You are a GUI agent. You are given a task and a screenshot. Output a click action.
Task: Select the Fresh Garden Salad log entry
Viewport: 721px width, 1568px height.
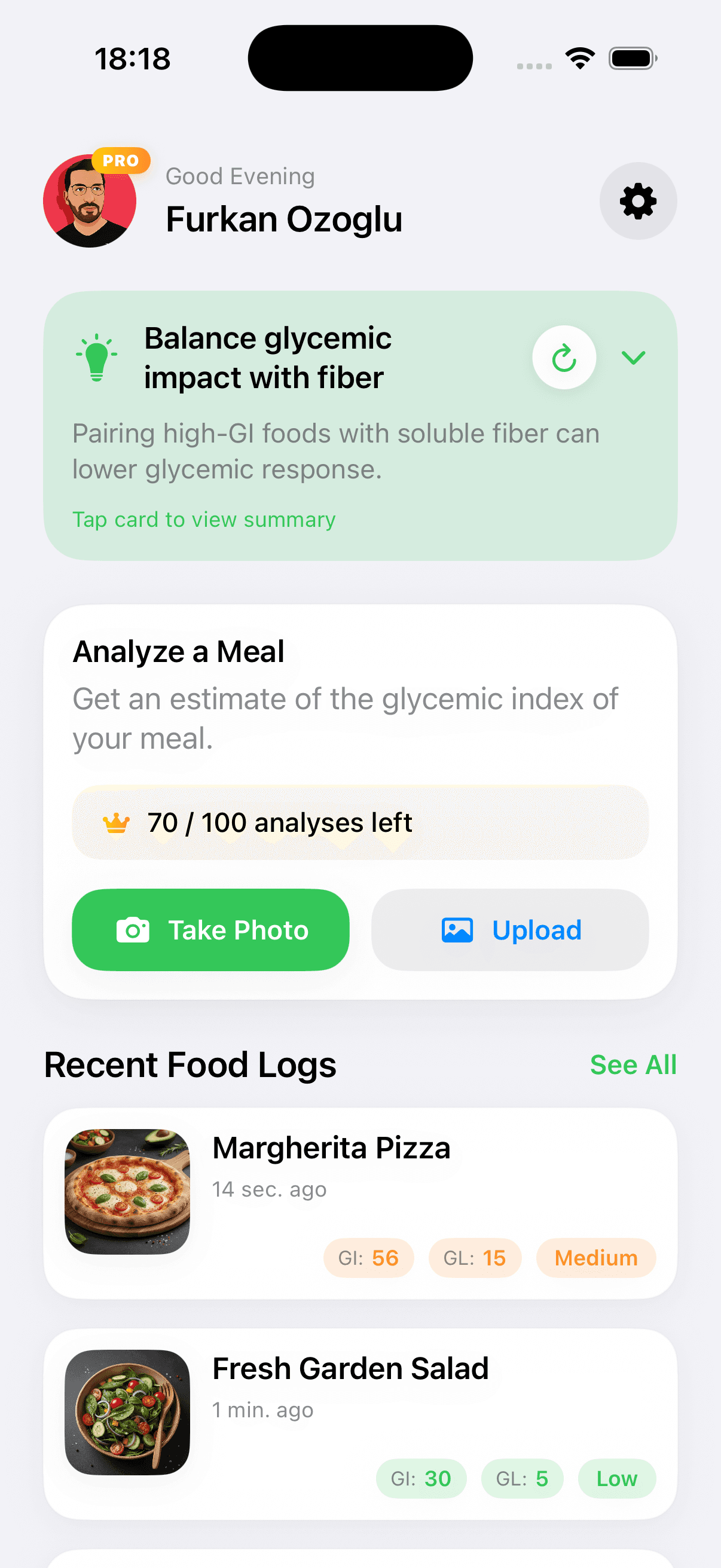(360, 1418)
